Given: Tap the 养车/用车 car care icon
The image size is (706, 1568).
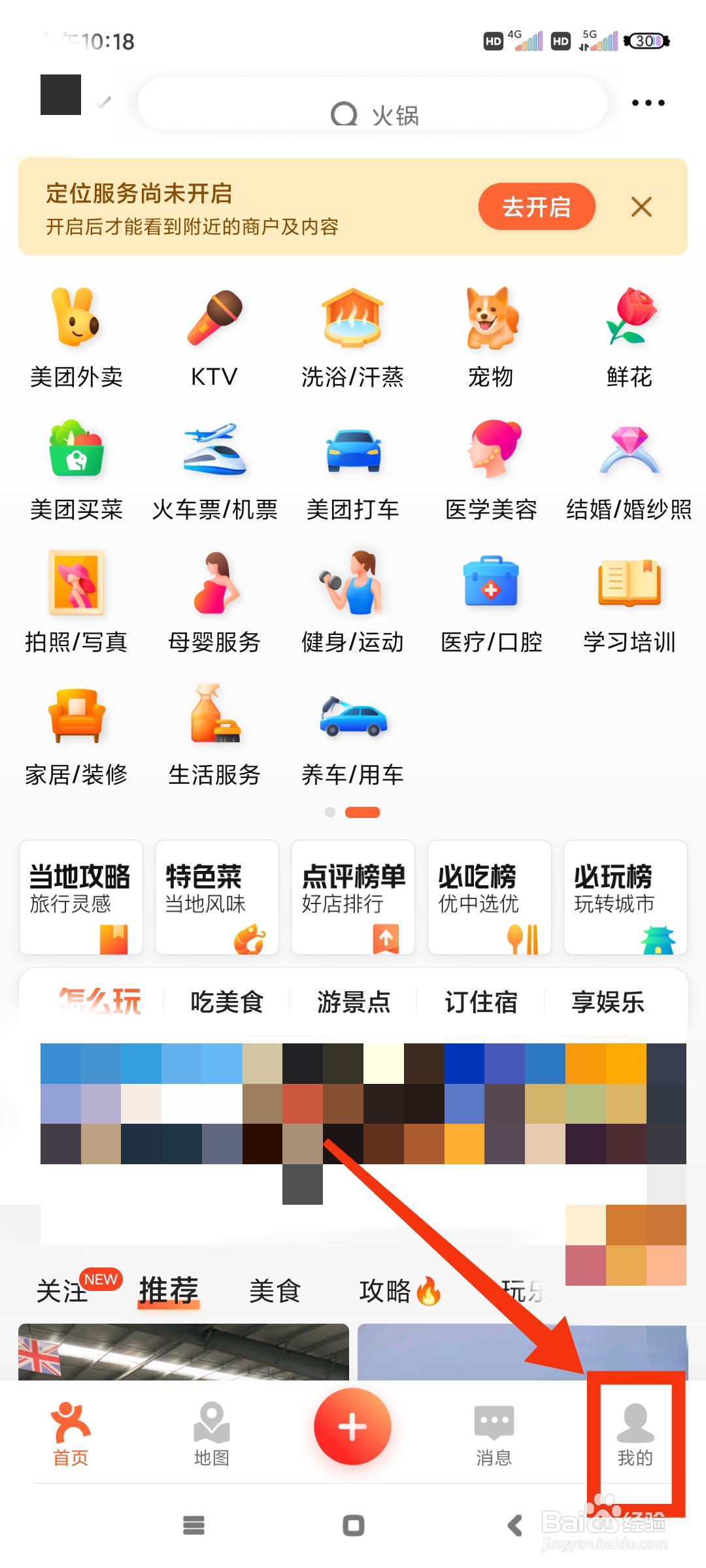Looking at the screenshot, I should (x=353, y=722).
